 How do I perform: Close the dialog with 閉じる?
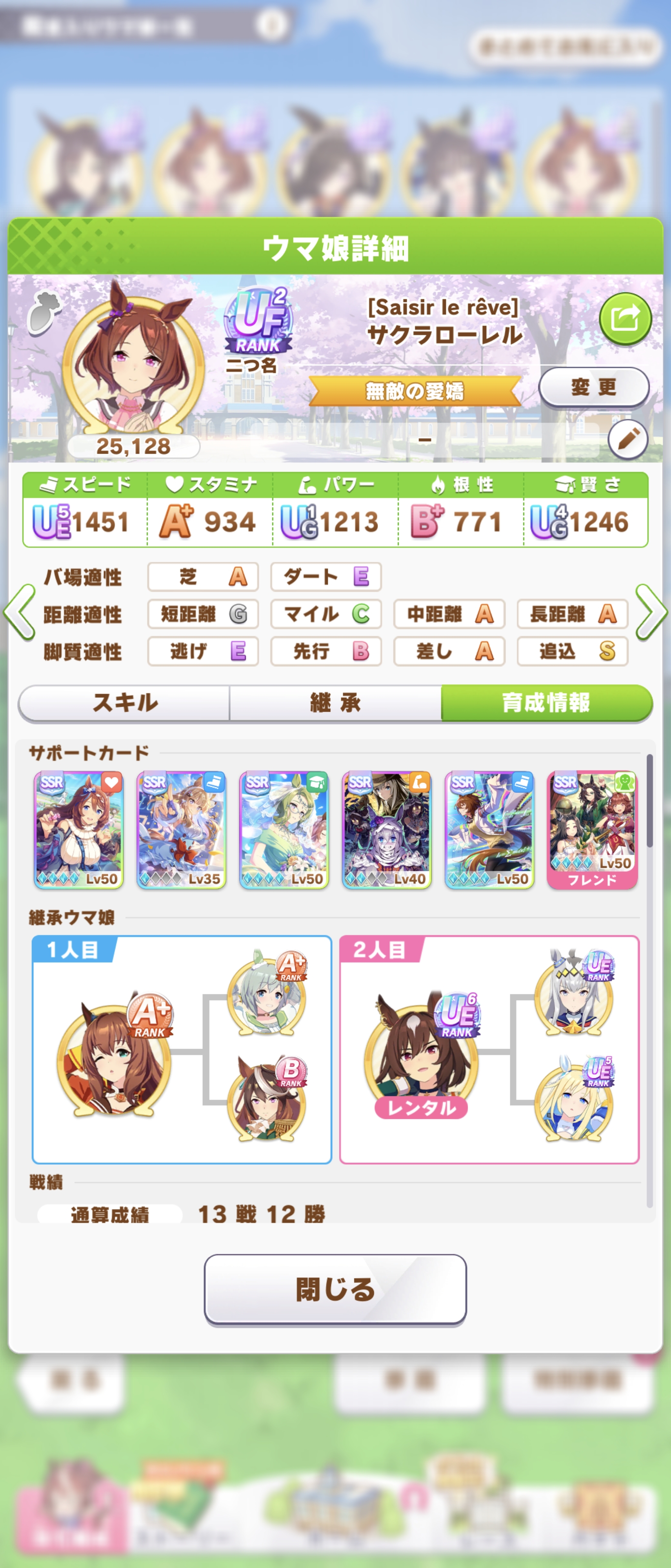coord(335,1289)
